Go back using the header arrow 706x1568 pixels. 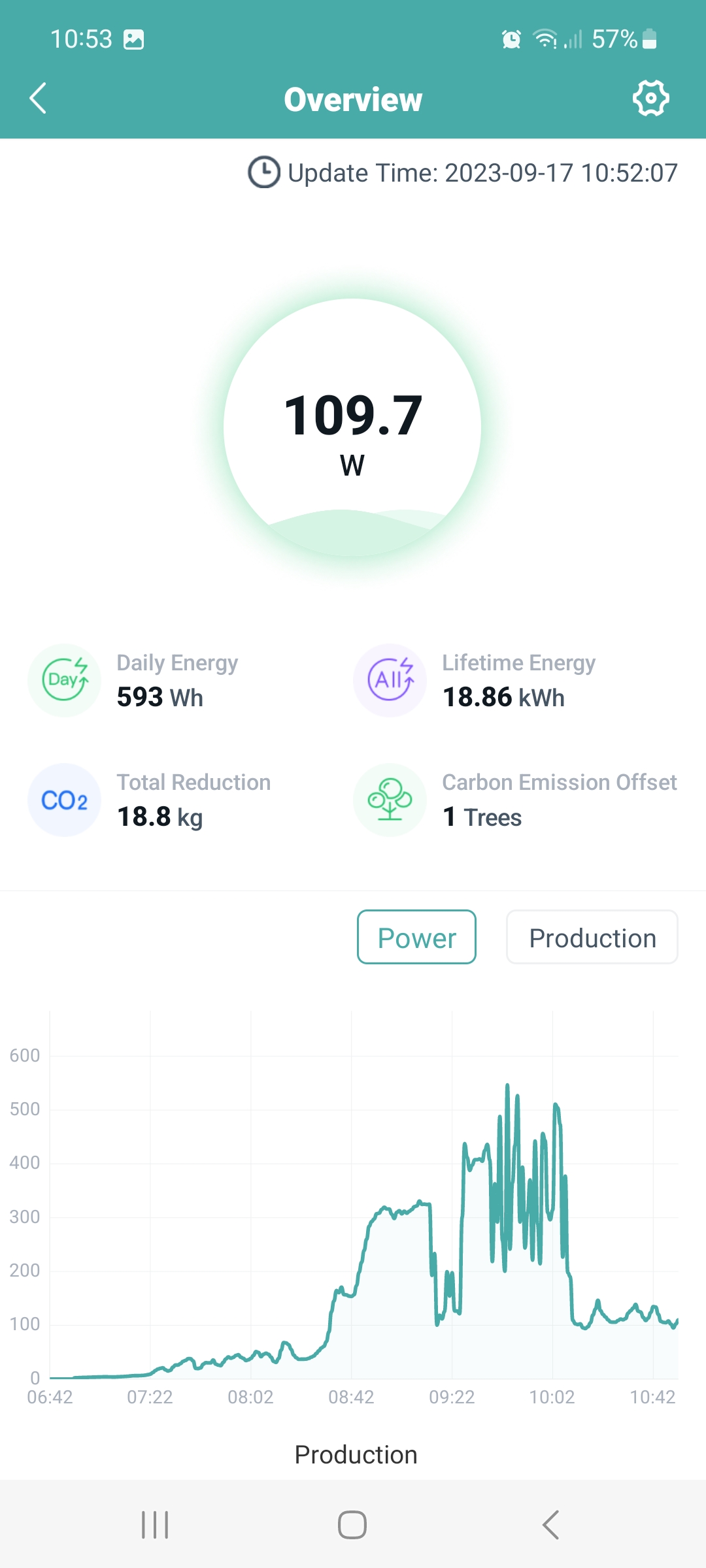pos(38,98)
